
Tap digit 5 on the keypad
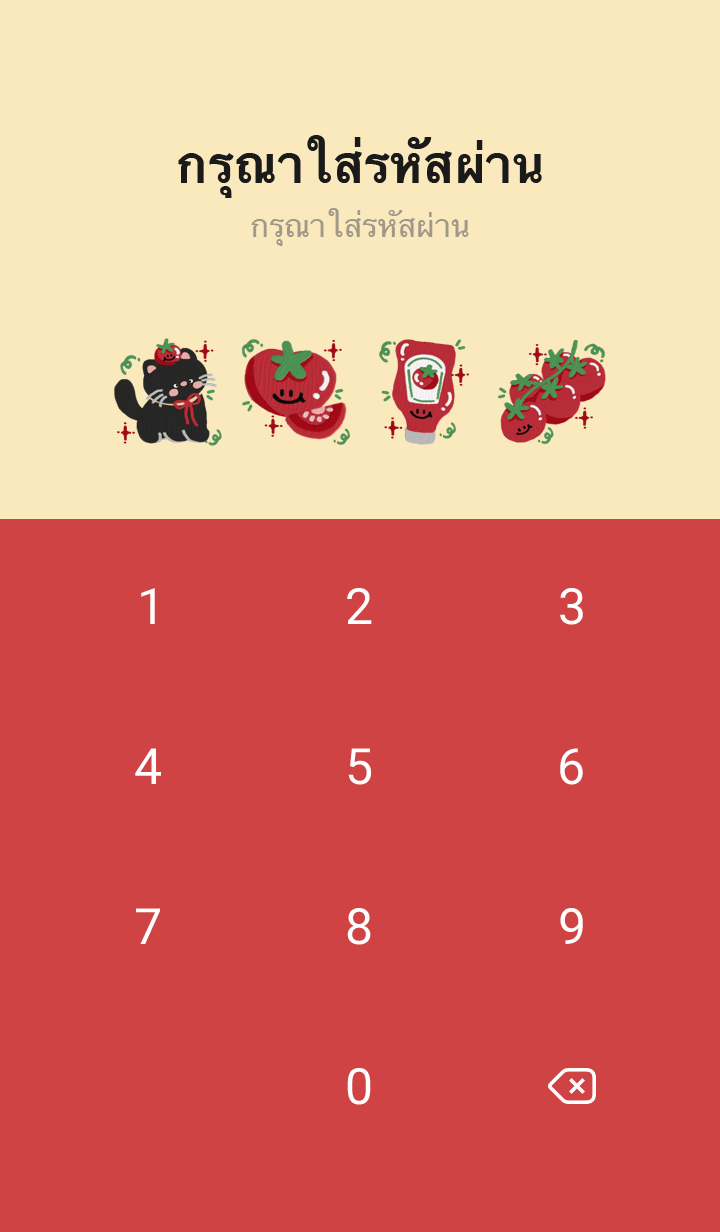coord(359,767)
